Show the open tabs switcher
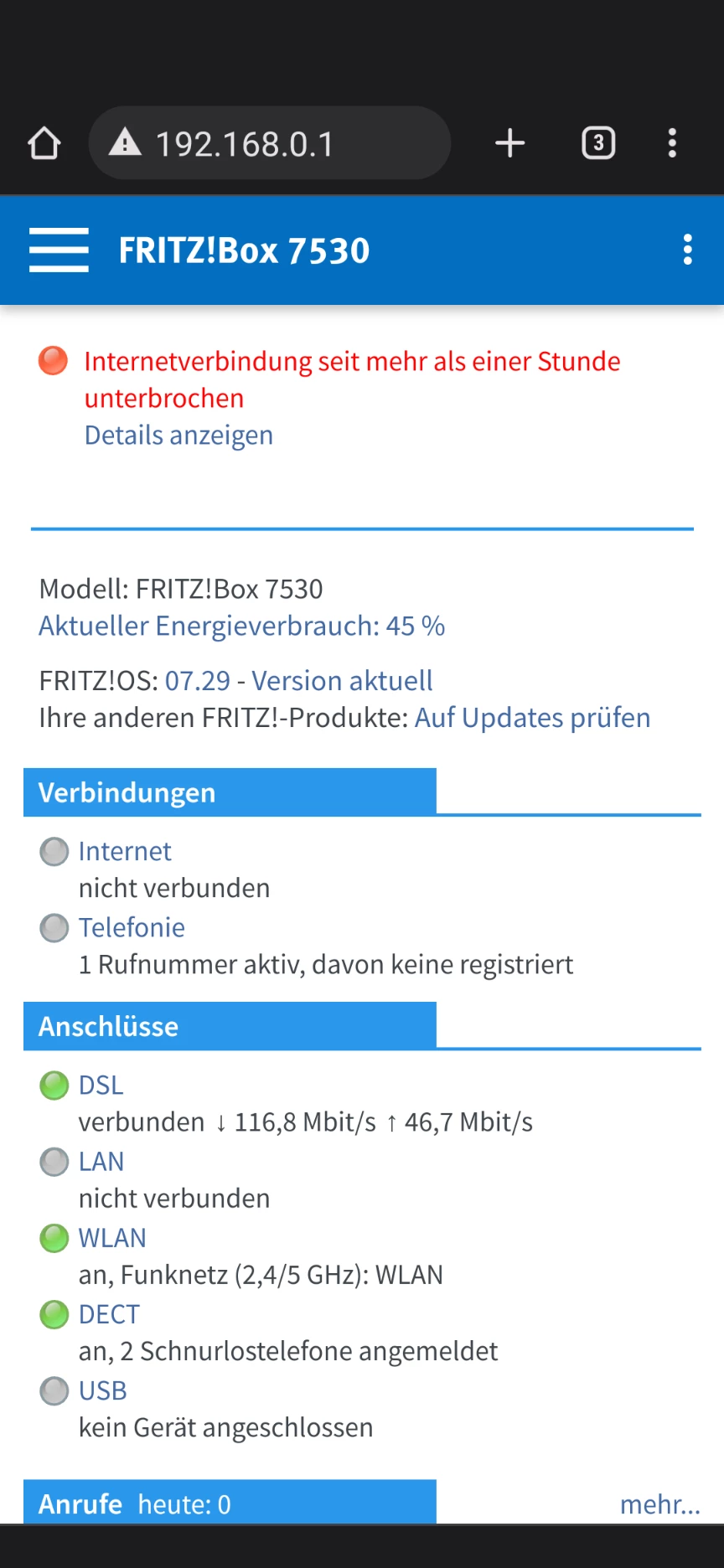 point(598,143)
